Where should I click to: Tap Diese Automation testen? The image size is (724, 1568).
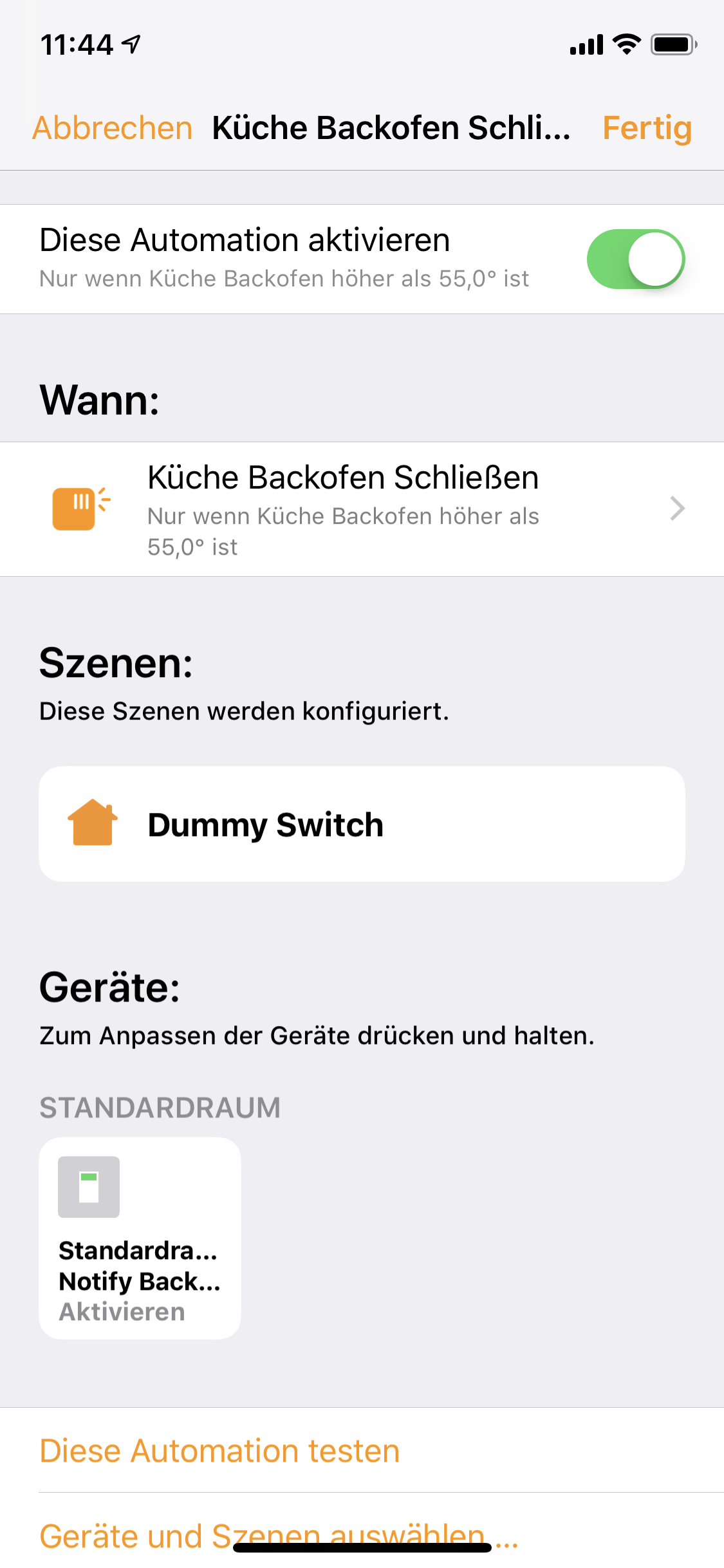[219, 1451]
